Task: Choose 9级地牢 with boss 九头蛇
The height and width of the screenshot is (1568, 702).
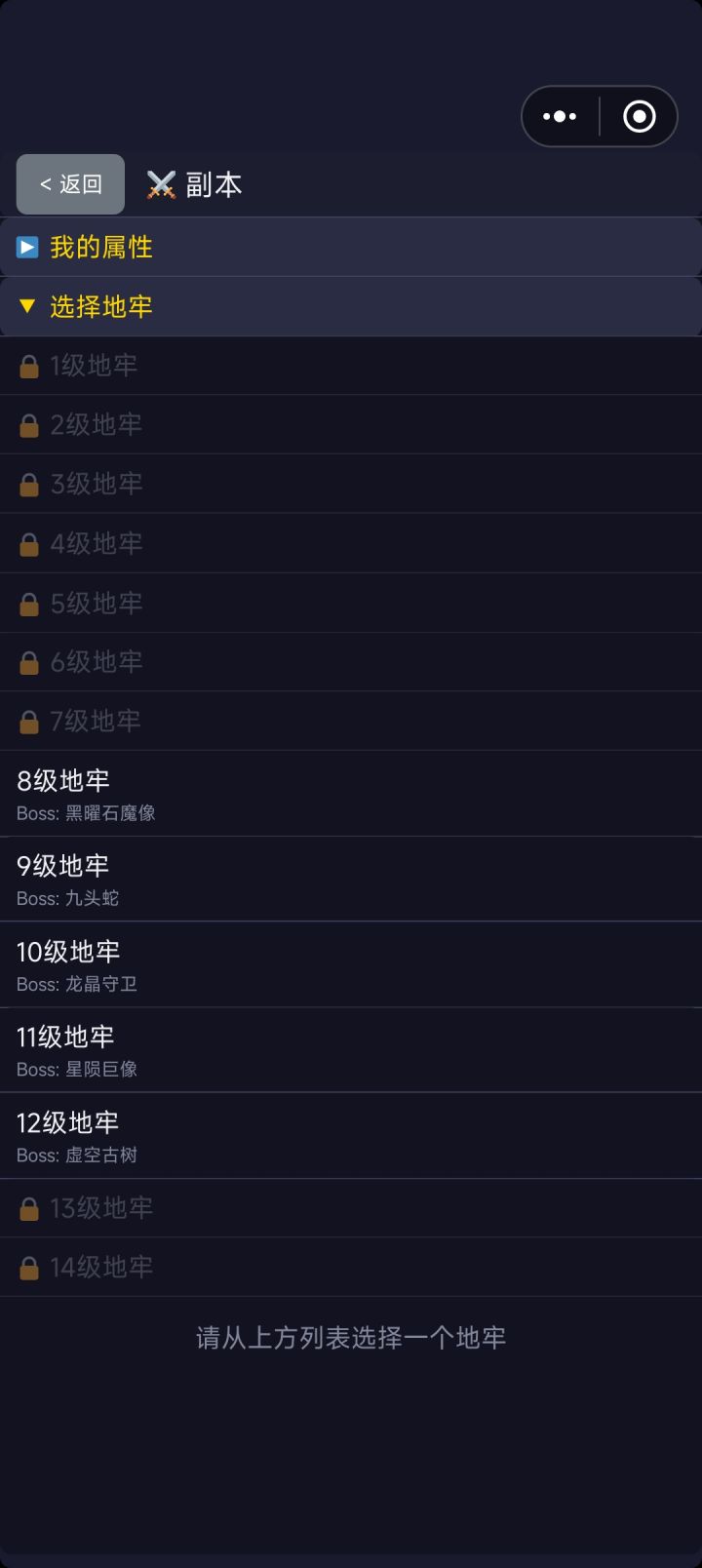Action: (351, 880)
